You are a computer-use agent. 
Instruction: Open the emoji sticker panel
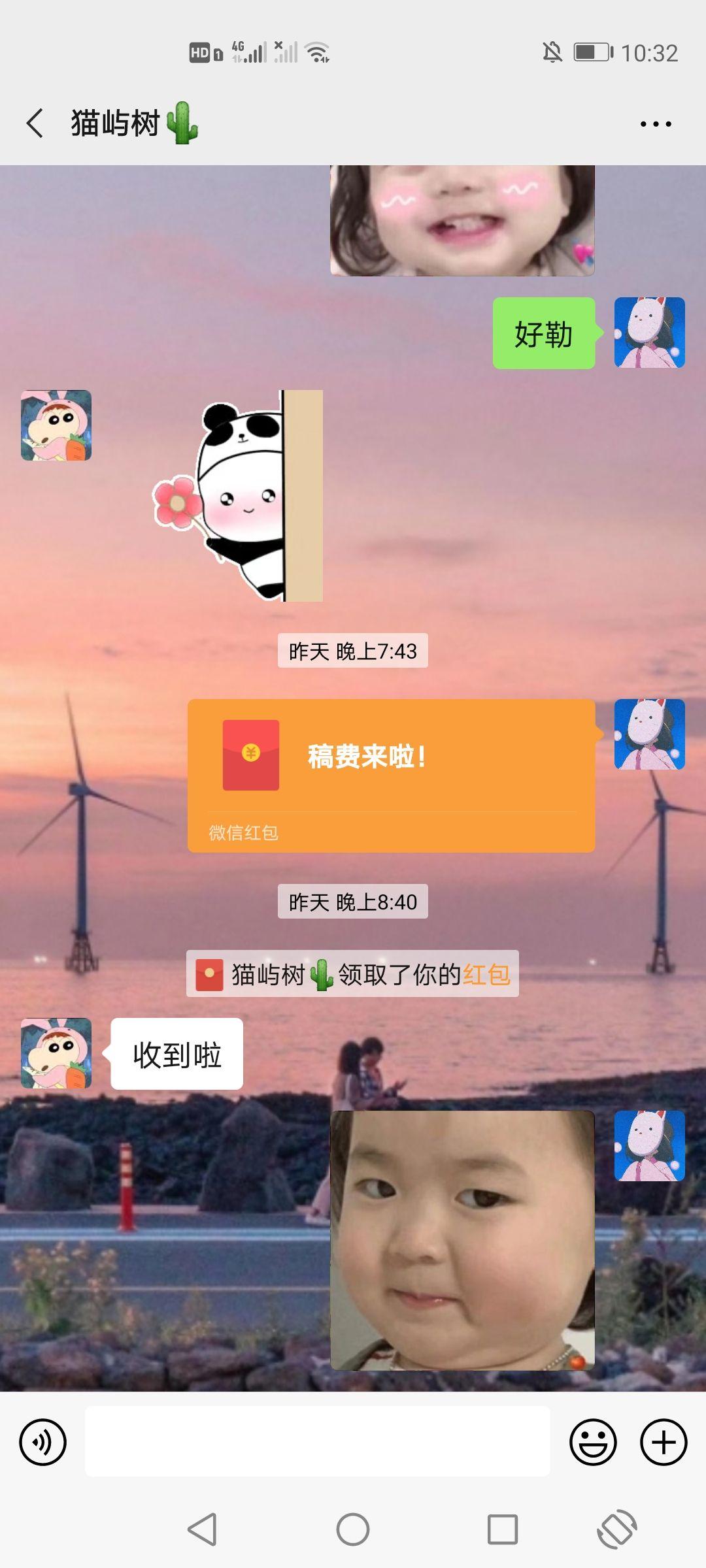[x=593, y=1442]
